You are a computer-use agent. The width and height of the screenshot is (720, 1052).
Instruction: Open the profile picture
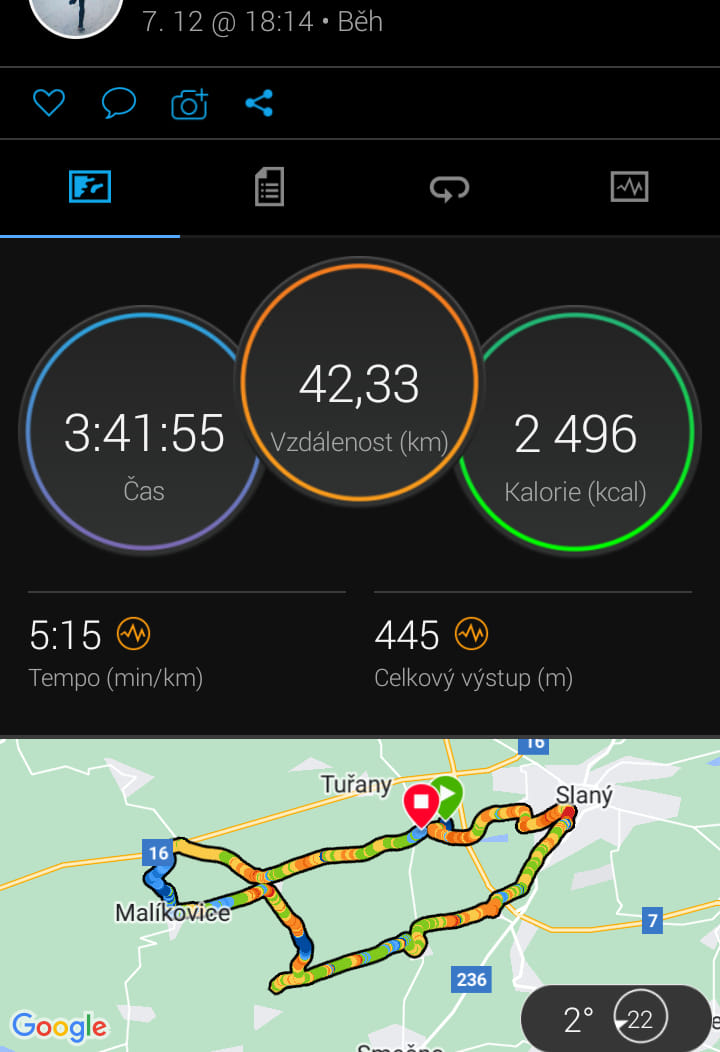coord(76,14)
